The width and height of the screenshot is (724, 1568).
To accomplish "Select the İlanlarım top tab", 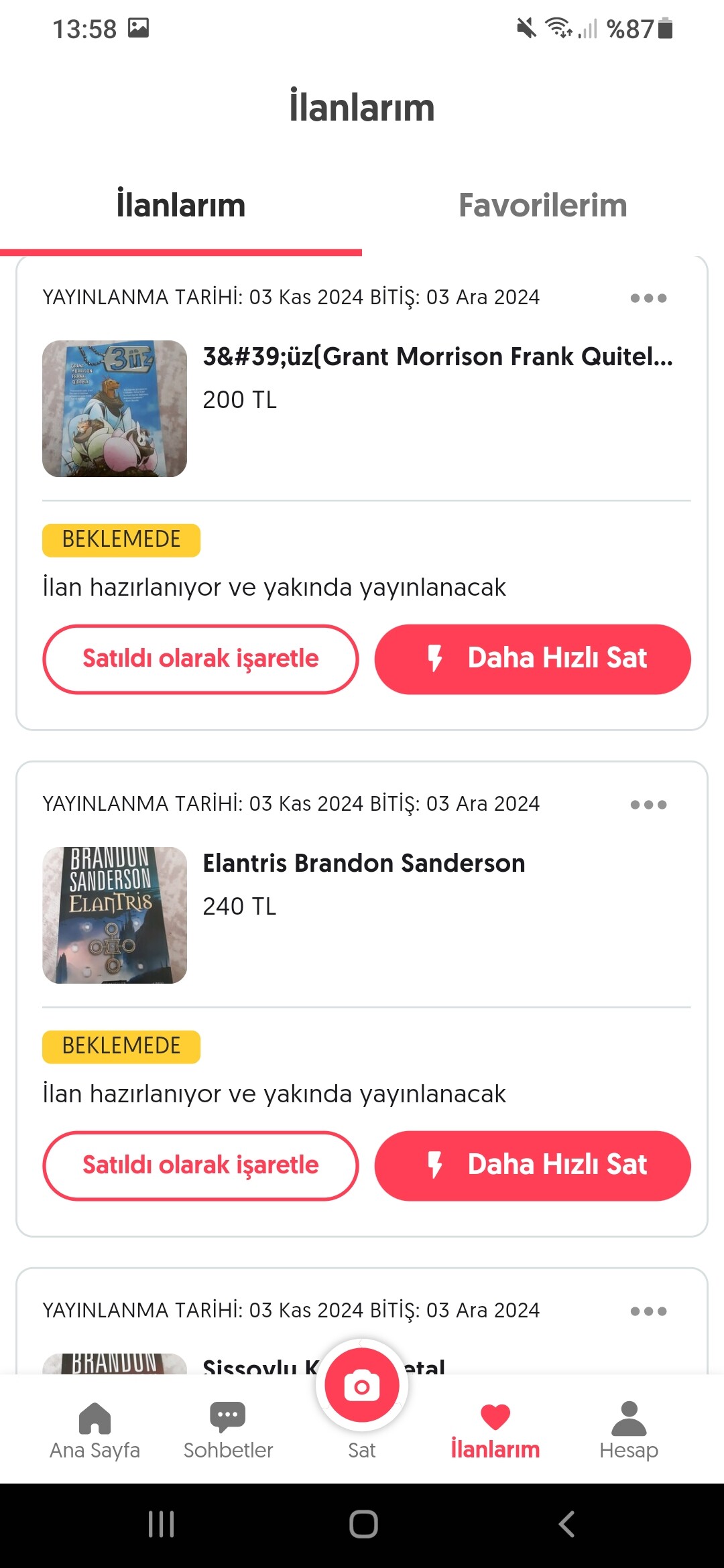I will [181, 206].
